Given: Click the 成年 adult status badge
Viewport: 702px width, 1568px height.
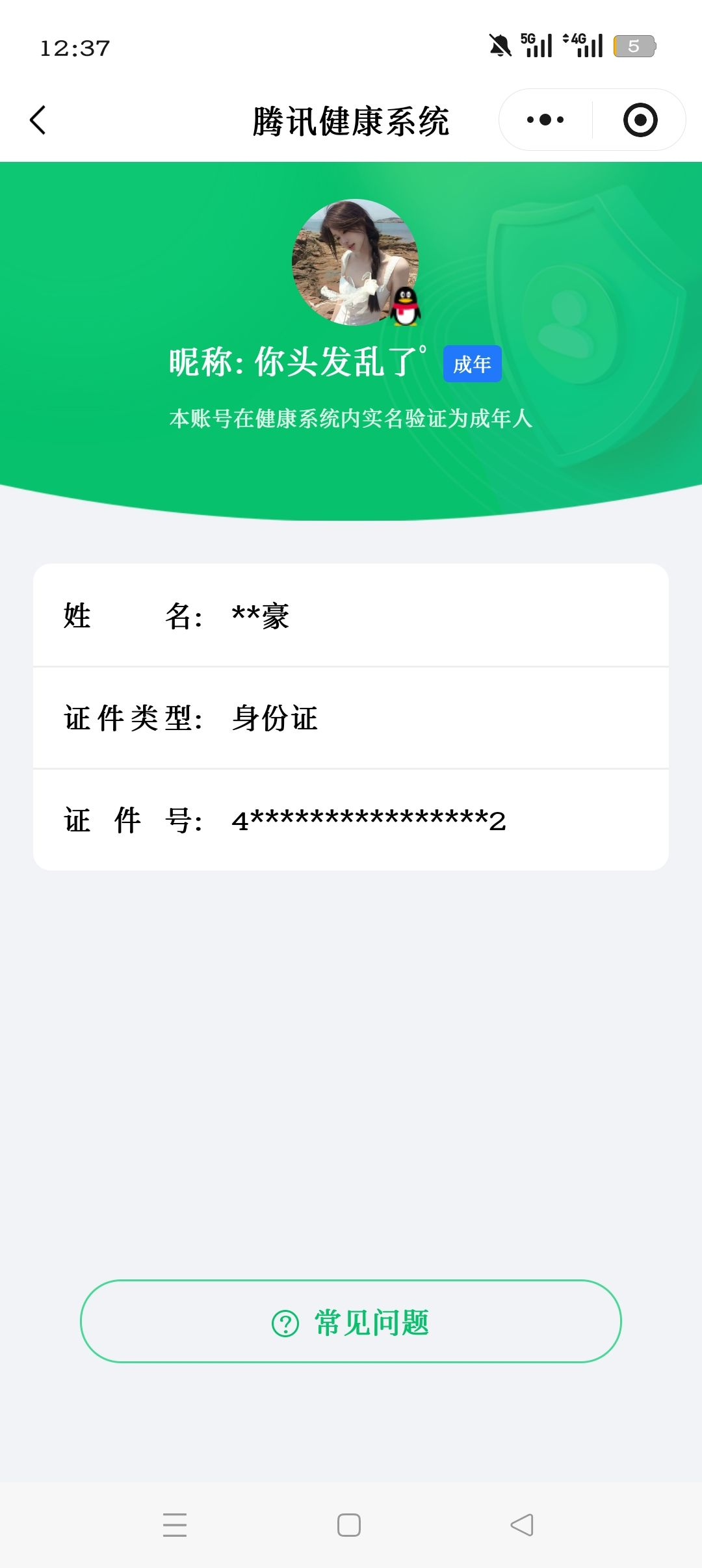Looking at the screenshot, I should tap(473, 365).
